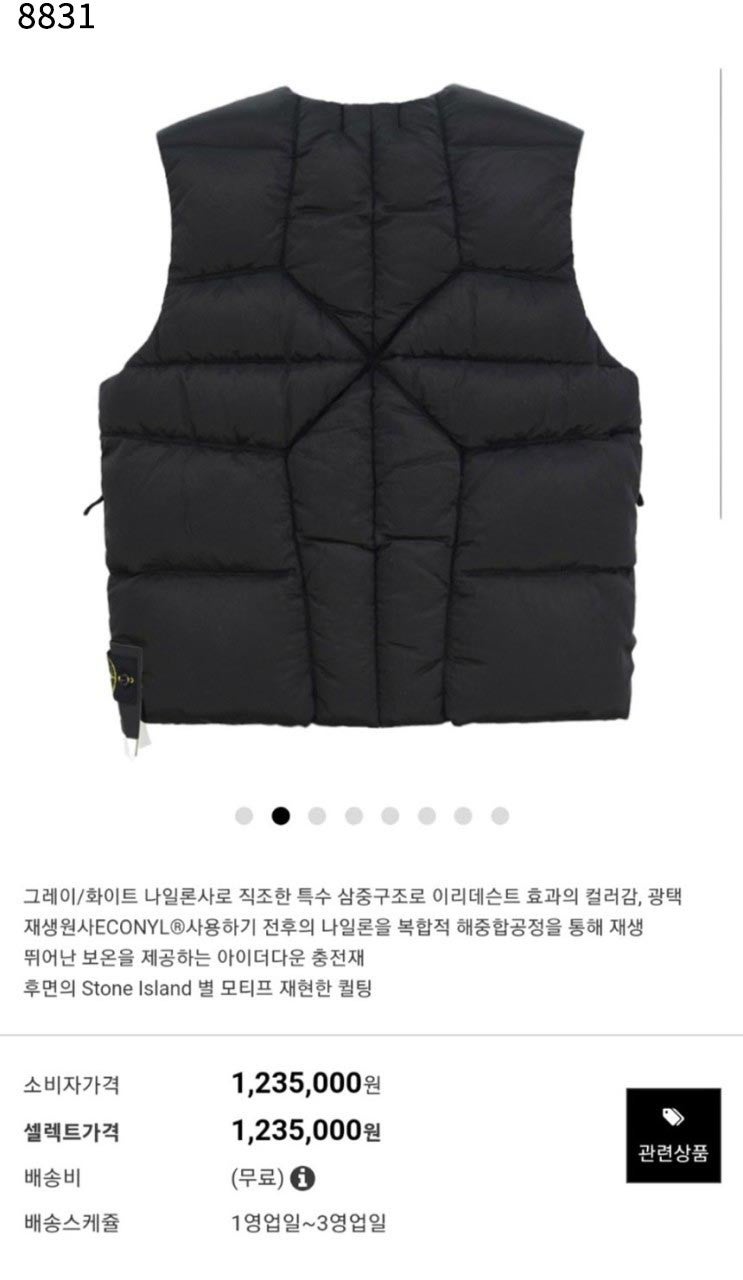The image size is (743, 1280).
Task: Jump to the first product image dot
Action: pos(244,816)
